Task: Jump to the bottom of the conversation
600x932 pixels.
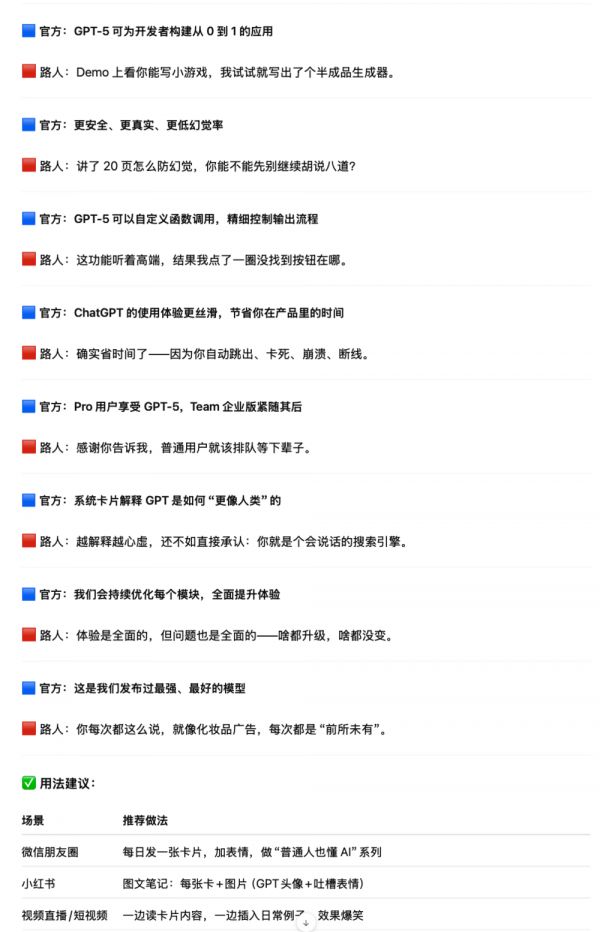Action: click(306, 923)
